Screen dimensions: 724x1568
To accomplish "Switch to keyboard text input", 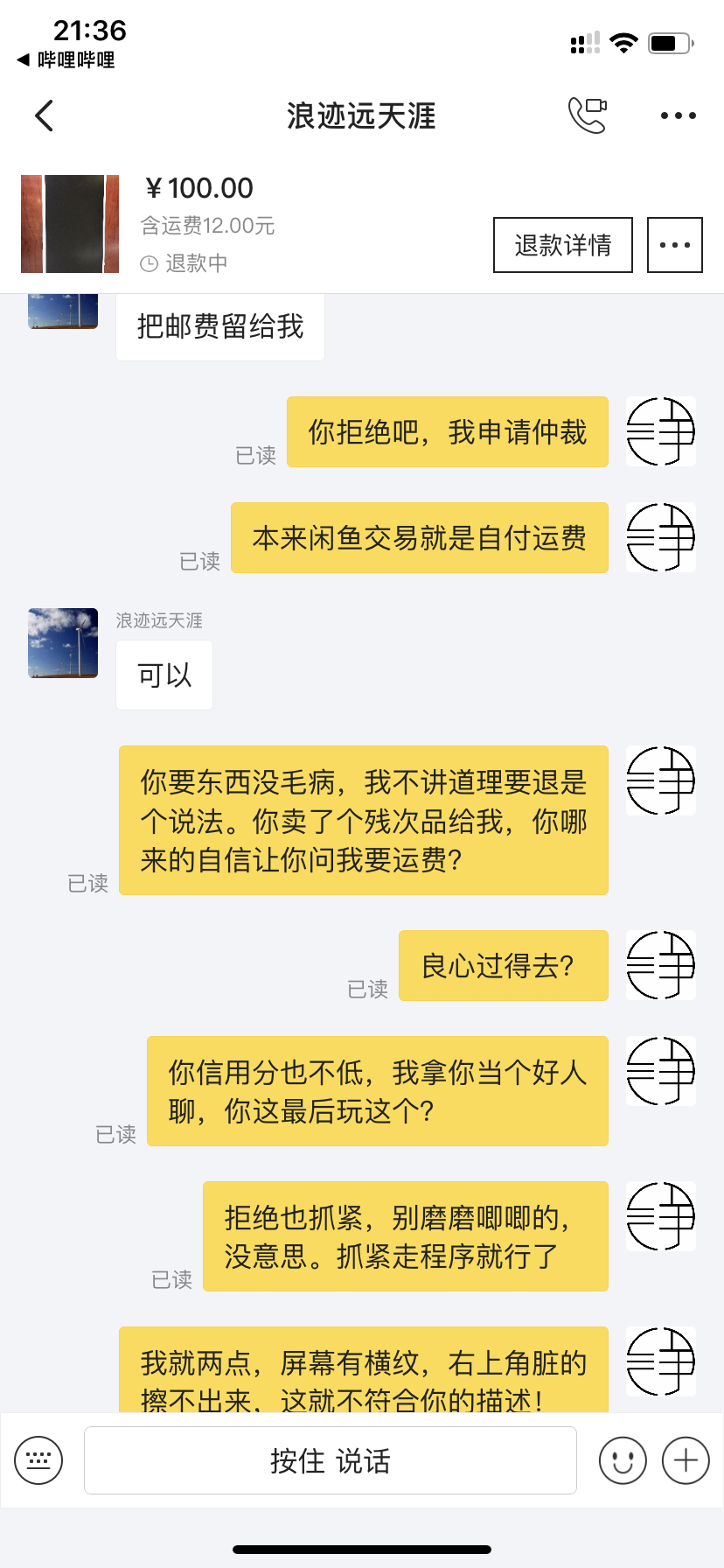I will [38, 1460].
